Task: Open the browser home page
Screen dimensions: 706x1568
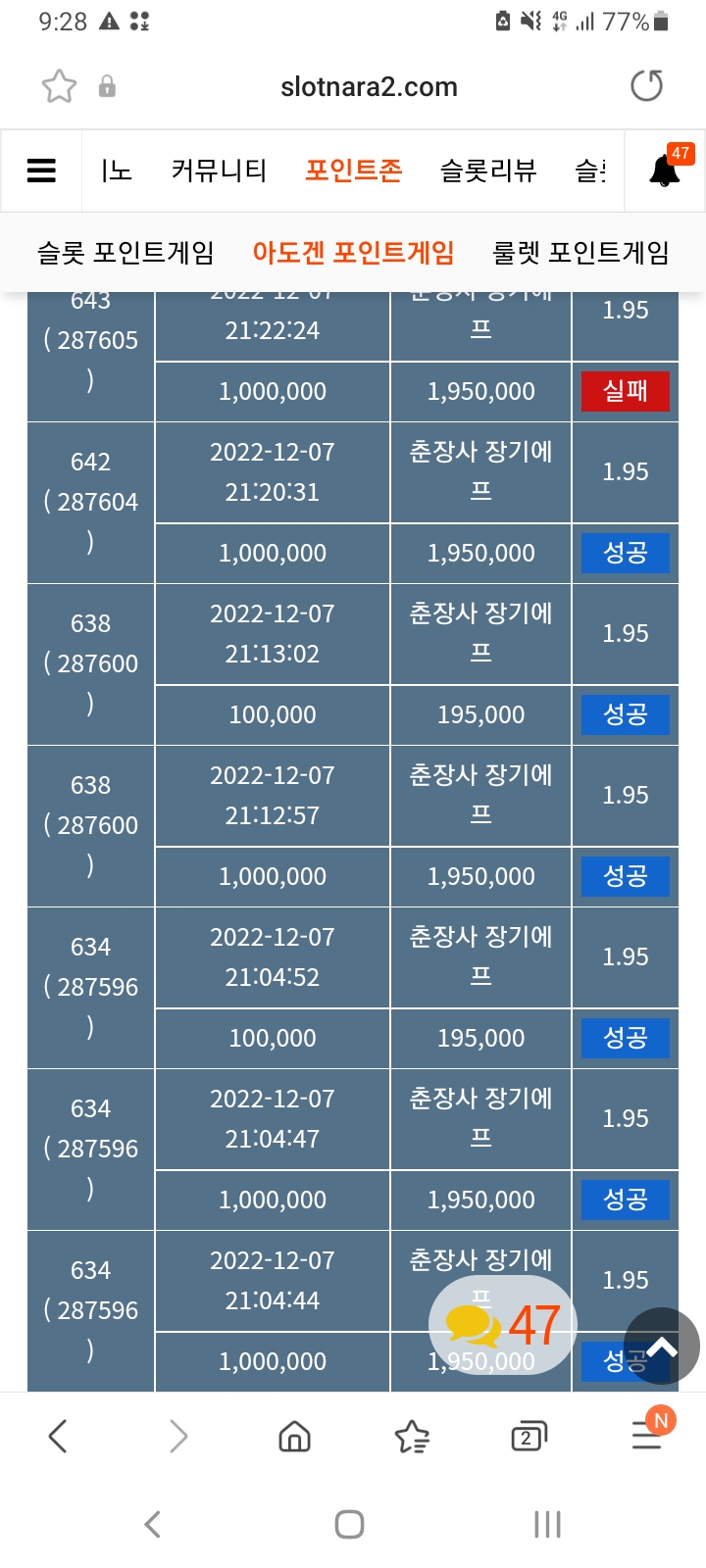Action: click(294, 1437)
